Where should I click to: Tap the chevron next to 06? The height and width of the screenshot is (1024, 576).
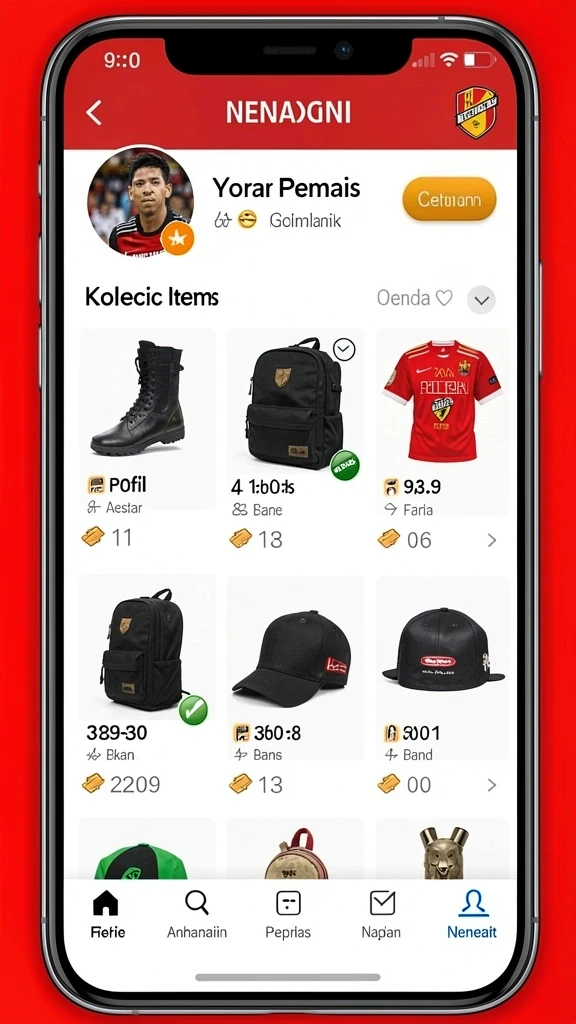[492, 540]
